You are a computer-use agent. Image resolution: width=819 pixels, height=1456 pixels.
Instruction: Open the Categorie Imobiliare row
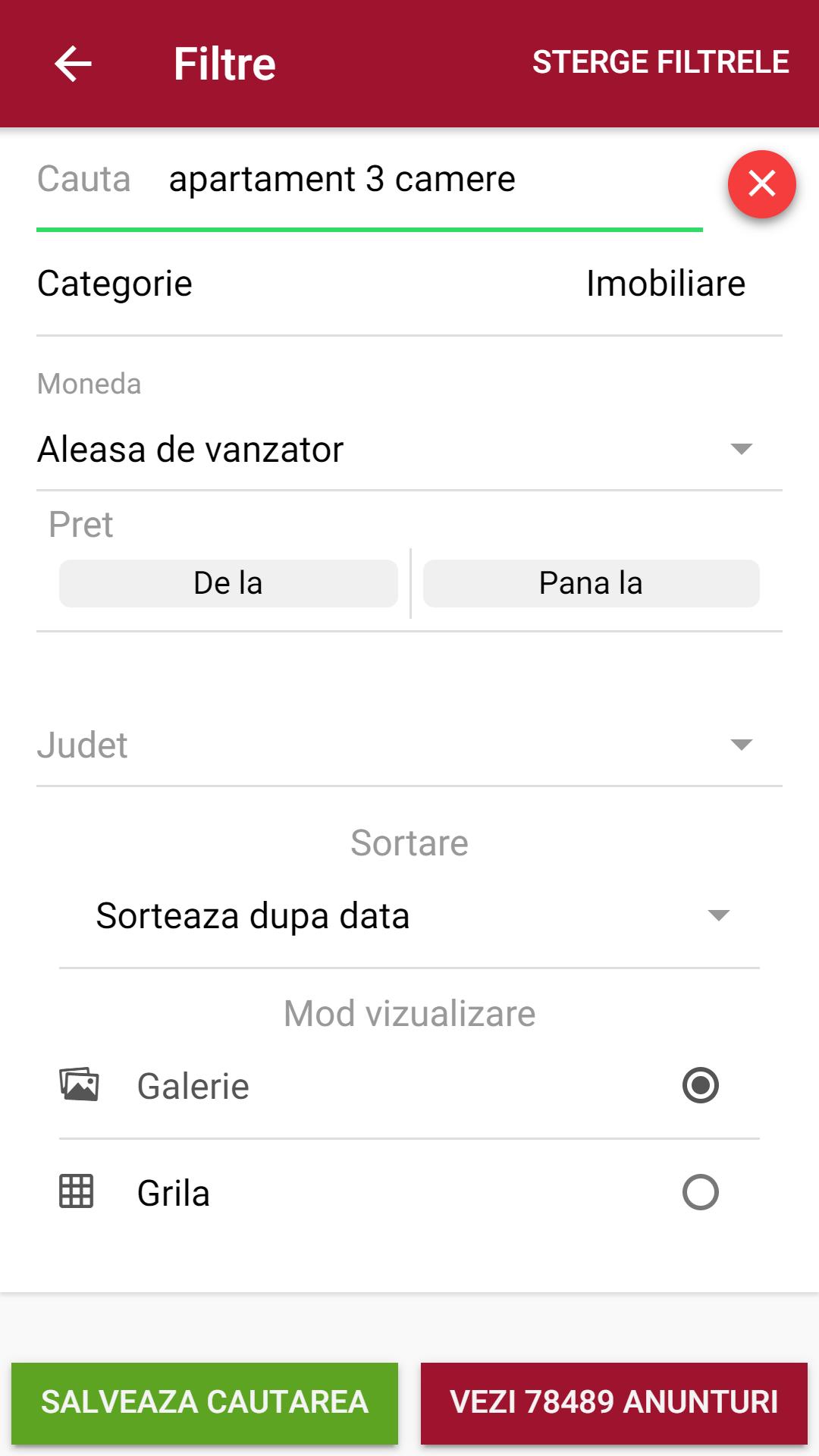click(409, 284)
